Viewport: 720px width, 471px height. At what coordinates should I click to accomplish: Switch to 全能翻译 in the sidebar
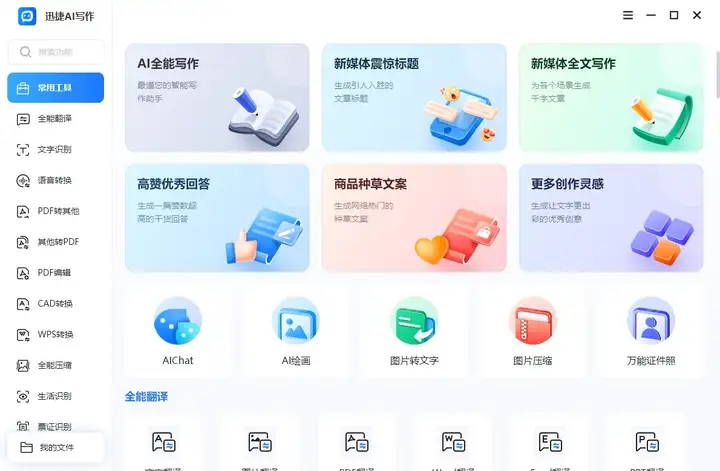55,119
